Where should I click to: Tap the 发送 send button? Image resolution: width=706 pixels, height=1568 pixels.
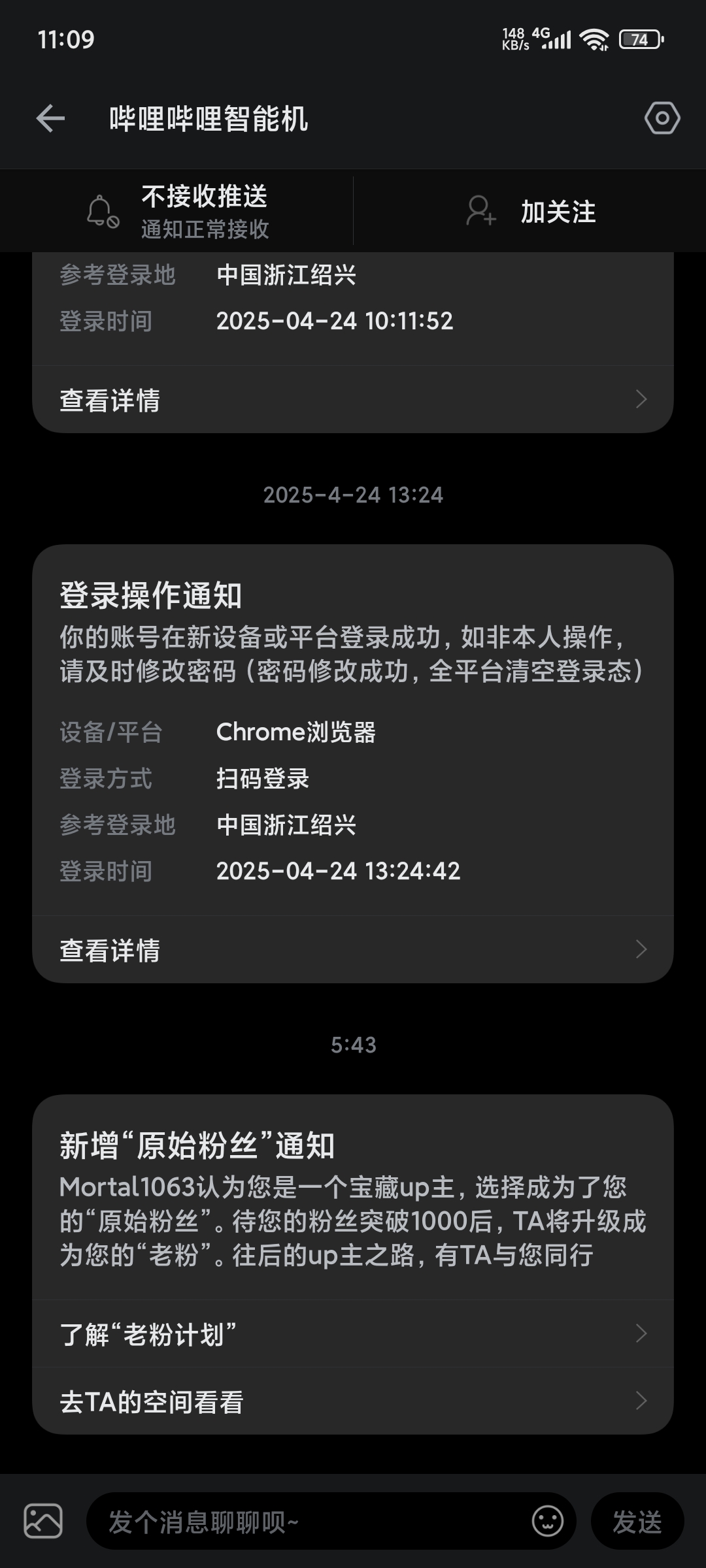(x=637, y=1521)
